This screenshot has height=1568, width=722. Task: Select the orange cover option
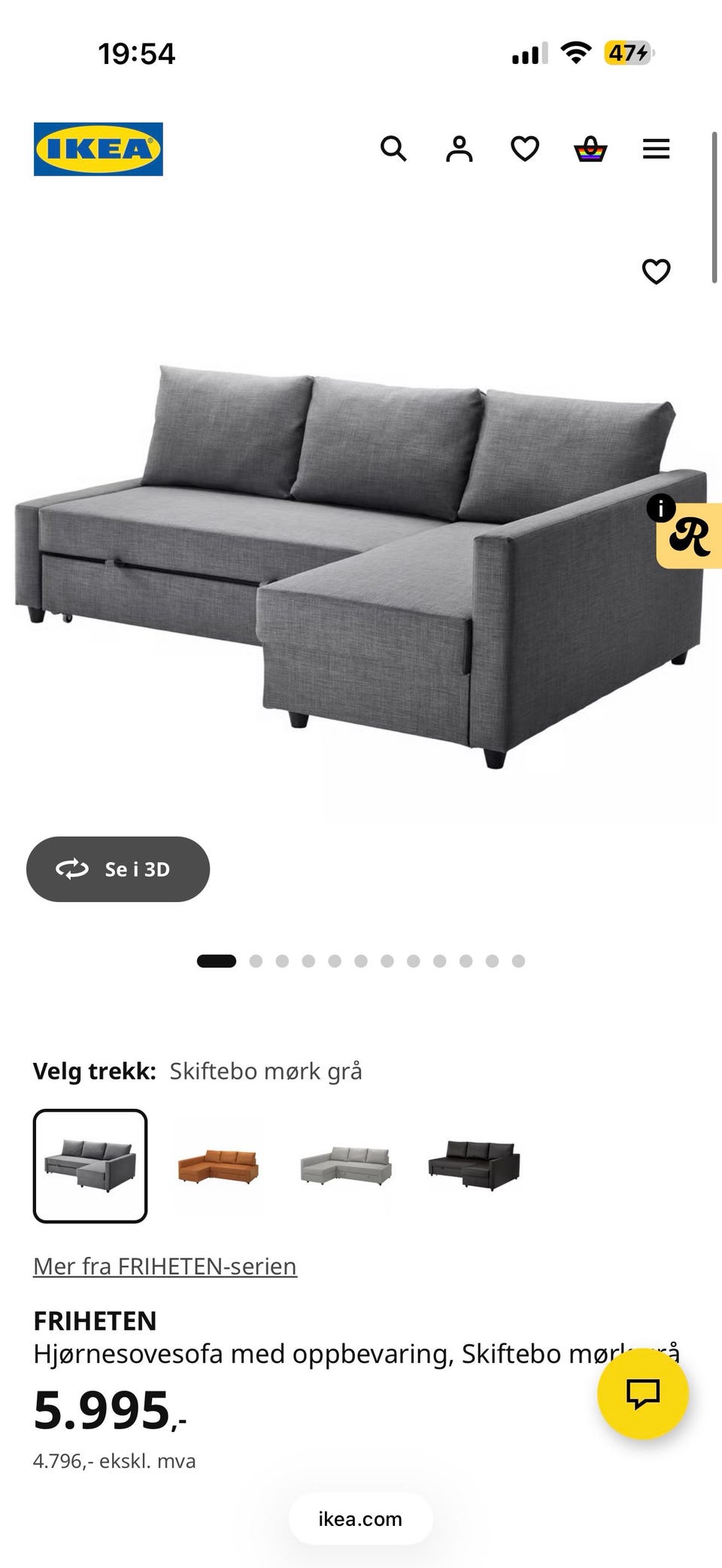tap(218, 1166)
